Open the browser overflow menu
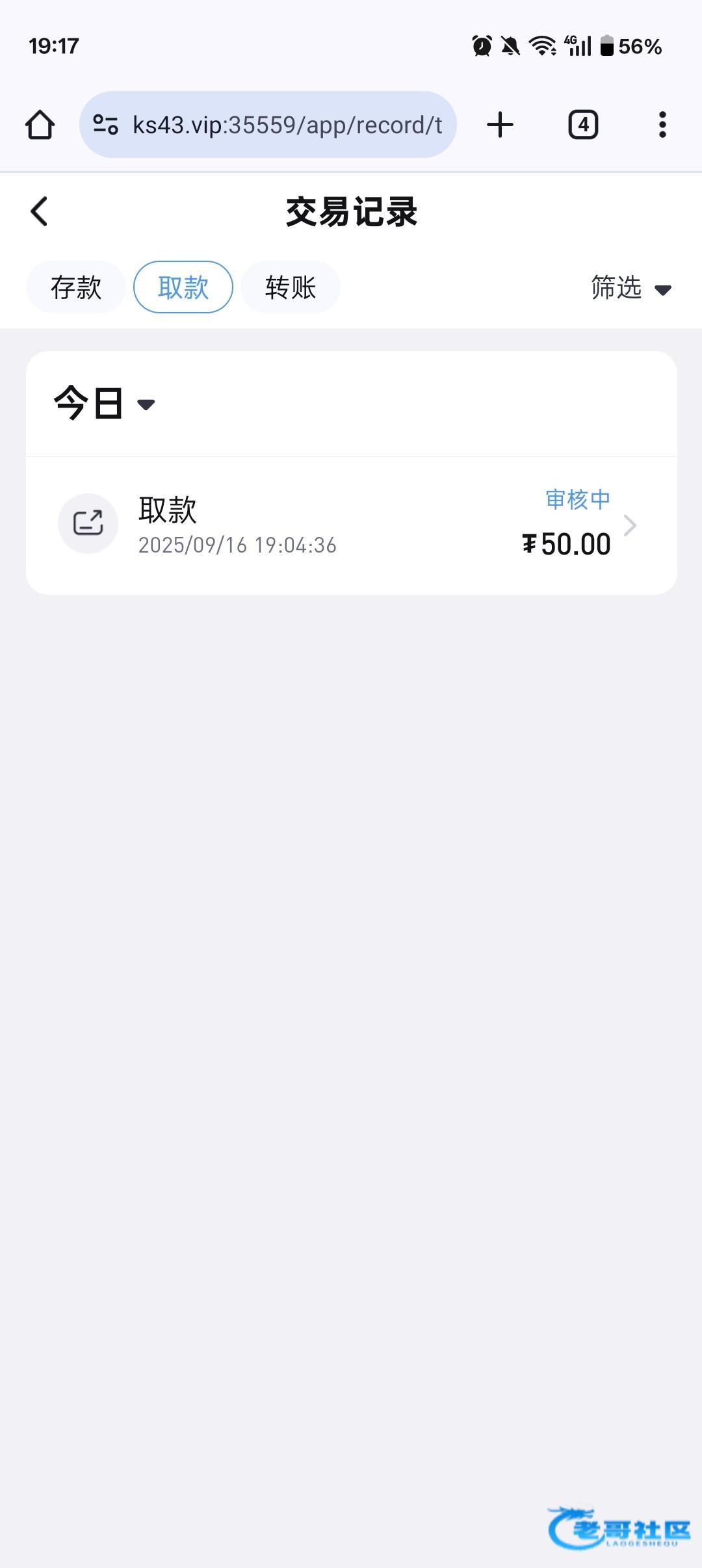The image size is (702, 1568). (662, 124)
